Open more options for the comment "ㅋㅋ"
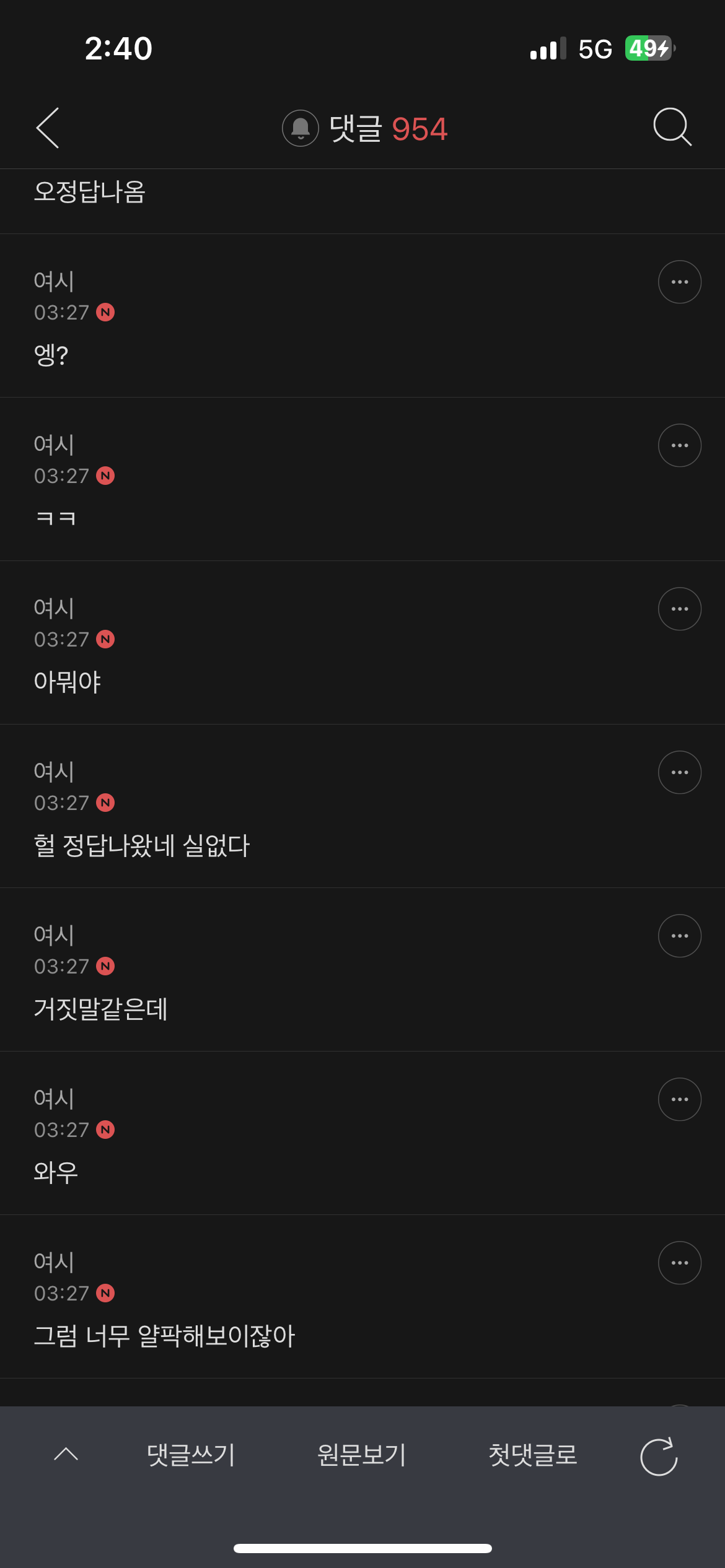Screen dimensions: 725x1568 coord(679,445)
